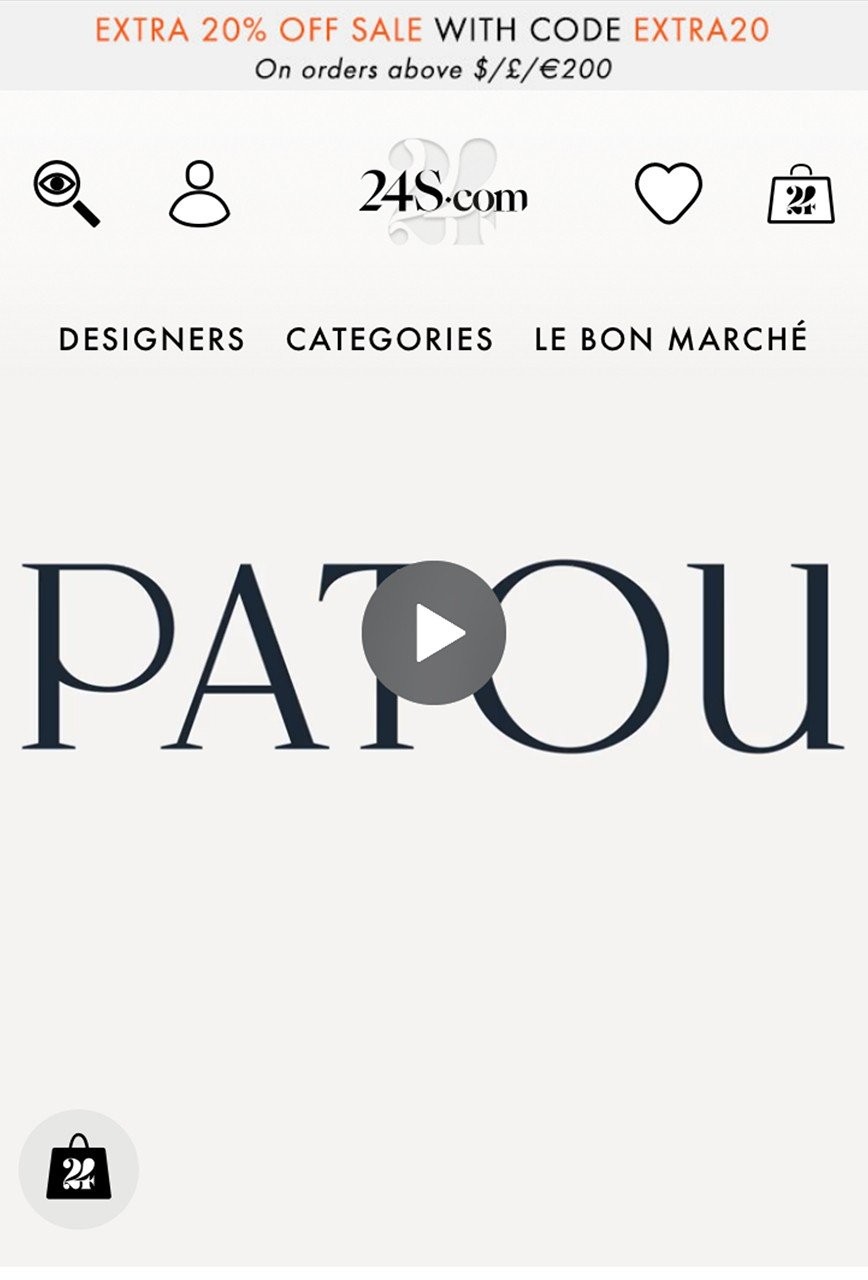Go to the 24S.com home logo
This screenshot has width=868, height=1280.
[x=443, y=194]
